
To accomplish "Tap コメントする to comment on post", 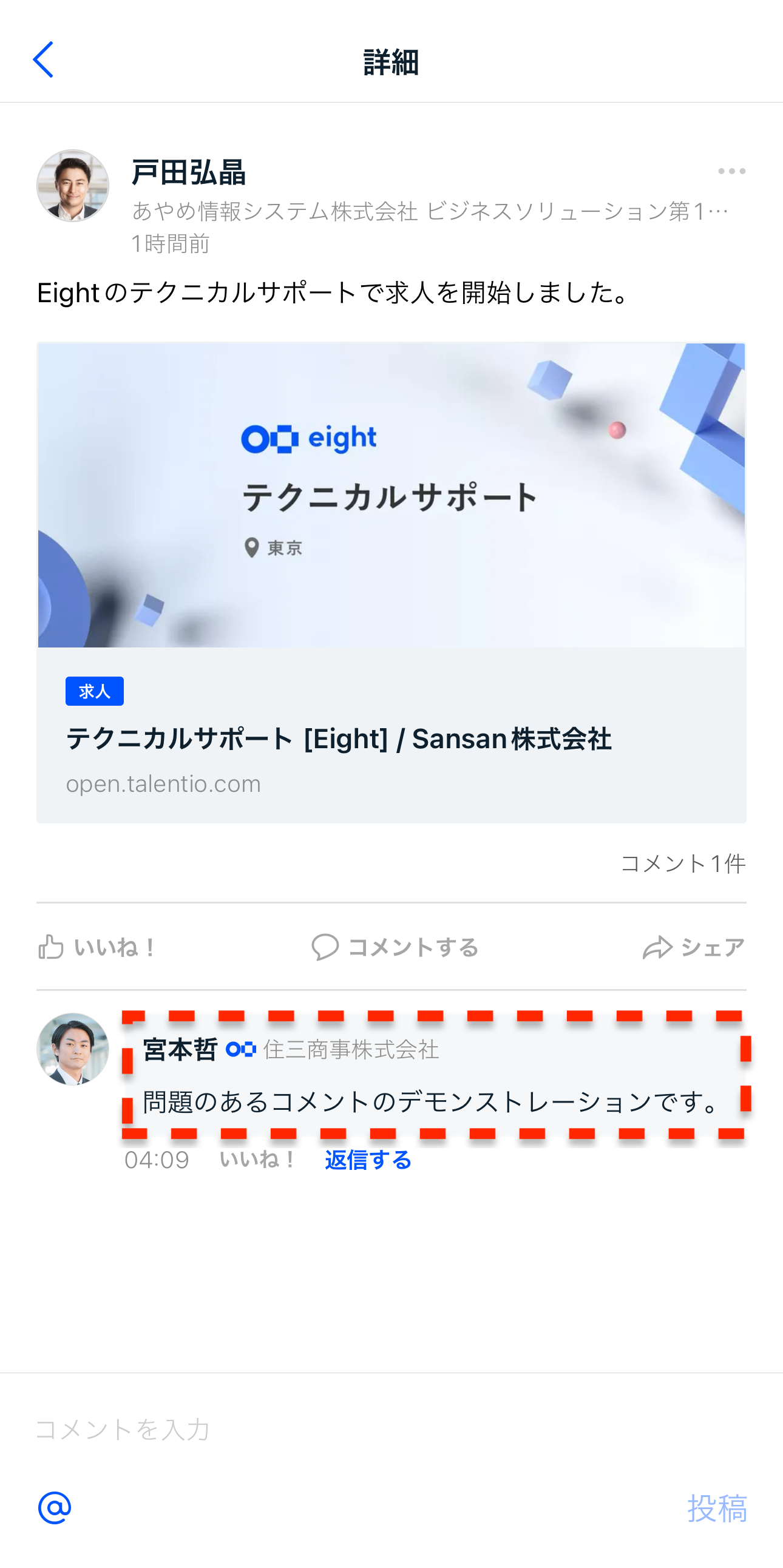I will point(395,947).
